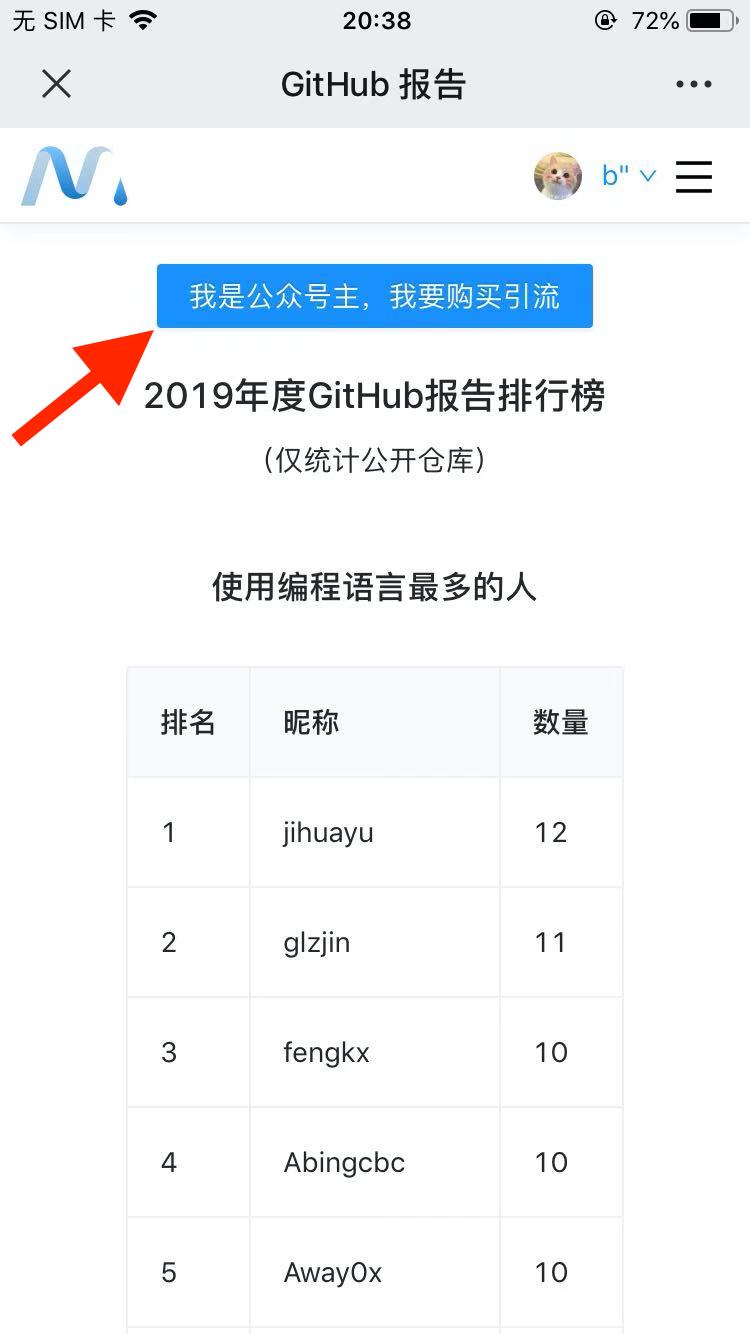The width and height of the screenshot is (750, 1334).
Task: Expand the user account dropdown b"
Action: click(x=628, y=176)
